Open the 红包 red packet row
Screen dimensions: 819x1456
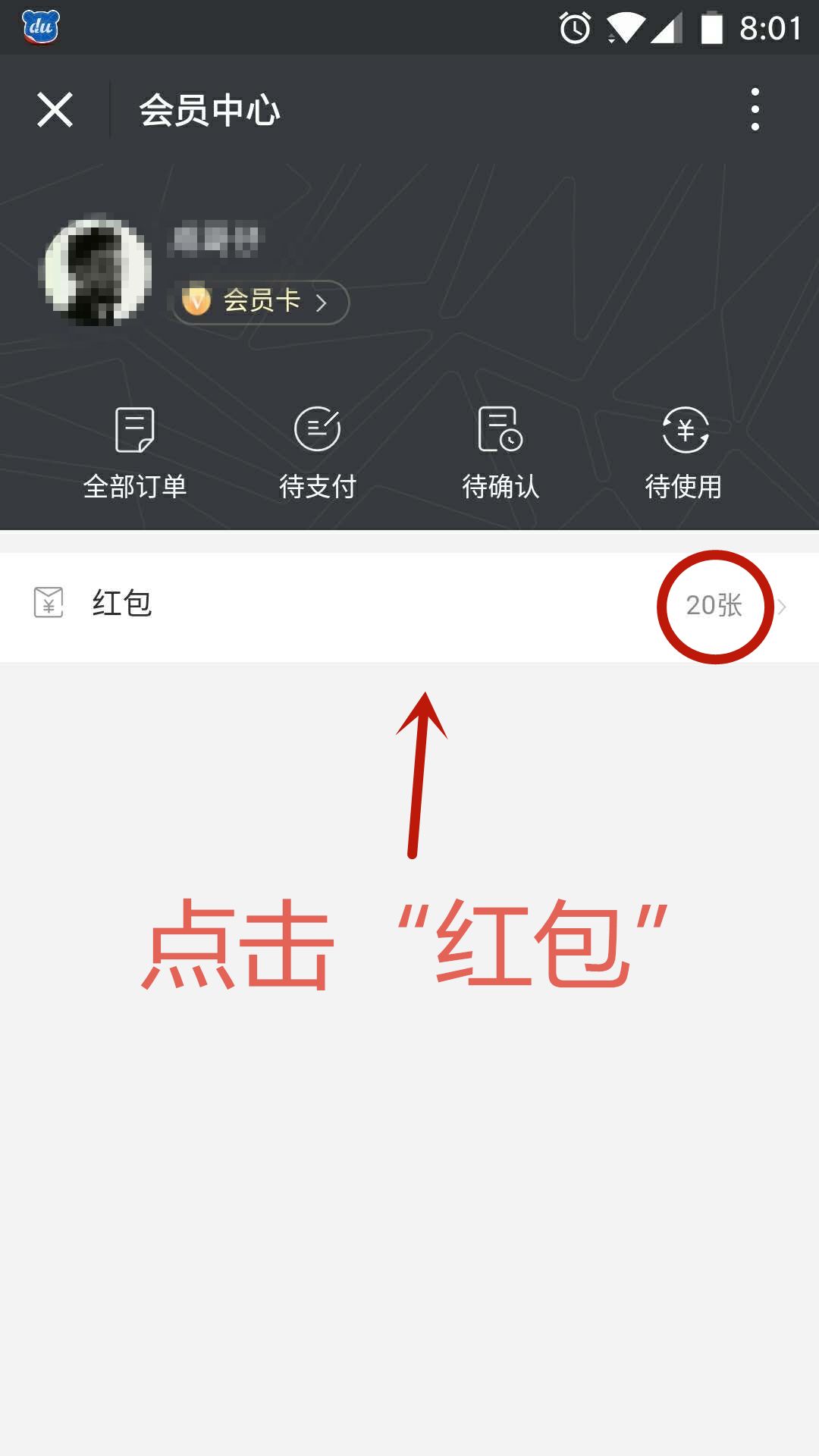click(409, 606)
